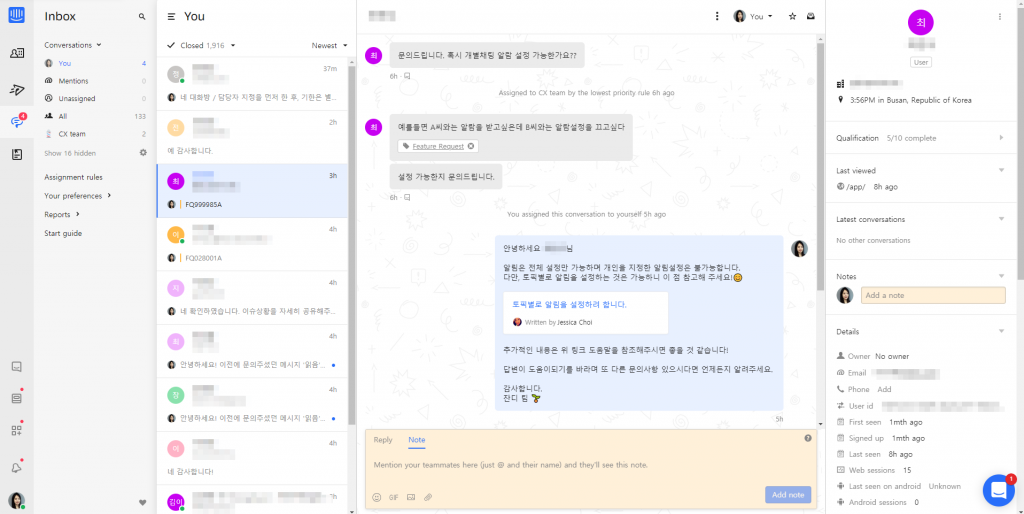The image size is (1024, 514).
Task: Open the CX team inbox
Action: pos(71,133)
